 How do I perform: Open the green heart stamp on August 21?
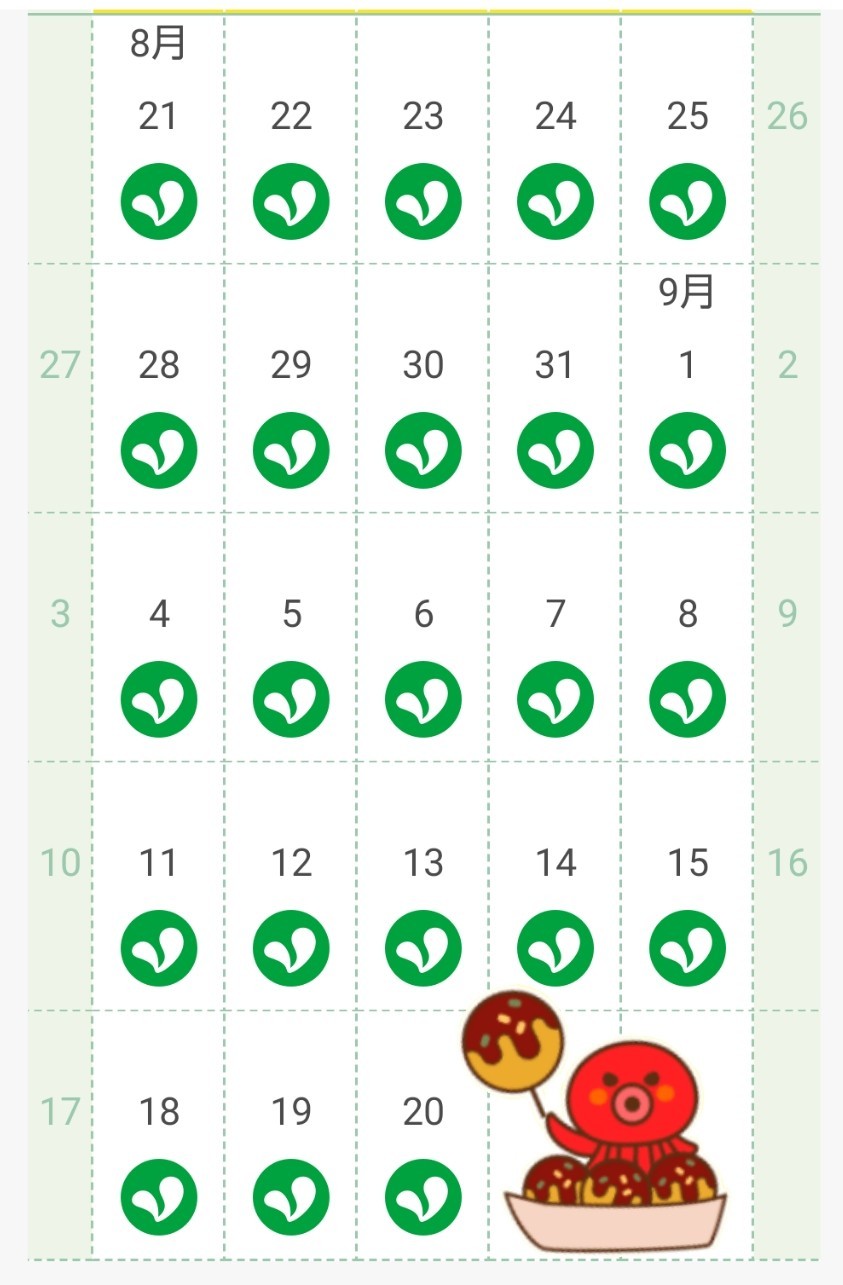(159, 202)
